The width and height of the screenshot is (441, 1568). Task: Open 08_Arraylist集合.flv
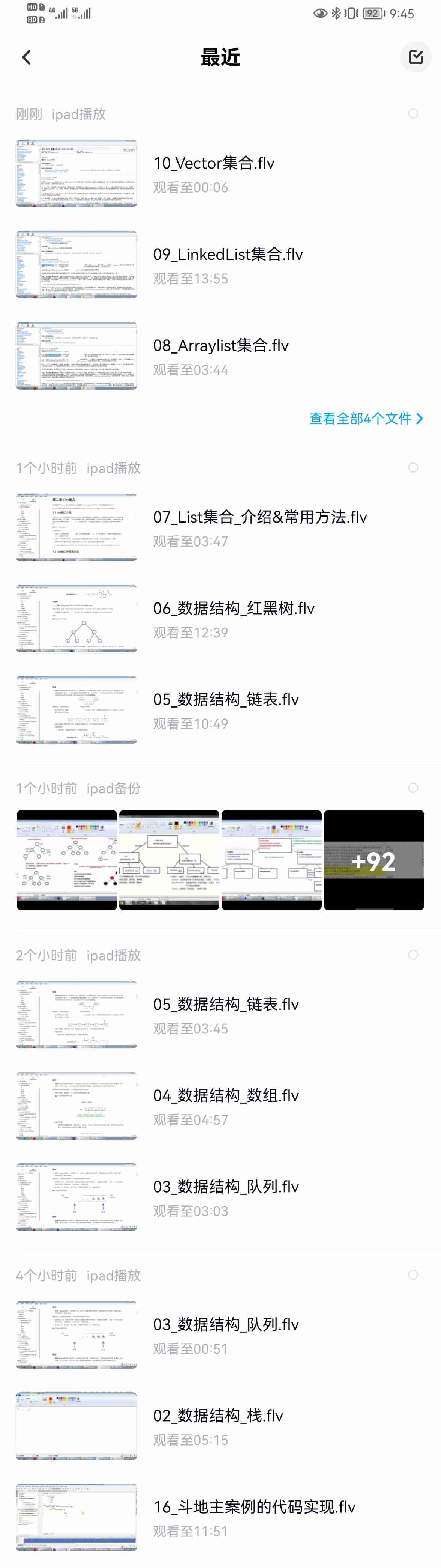pos(220,346)
